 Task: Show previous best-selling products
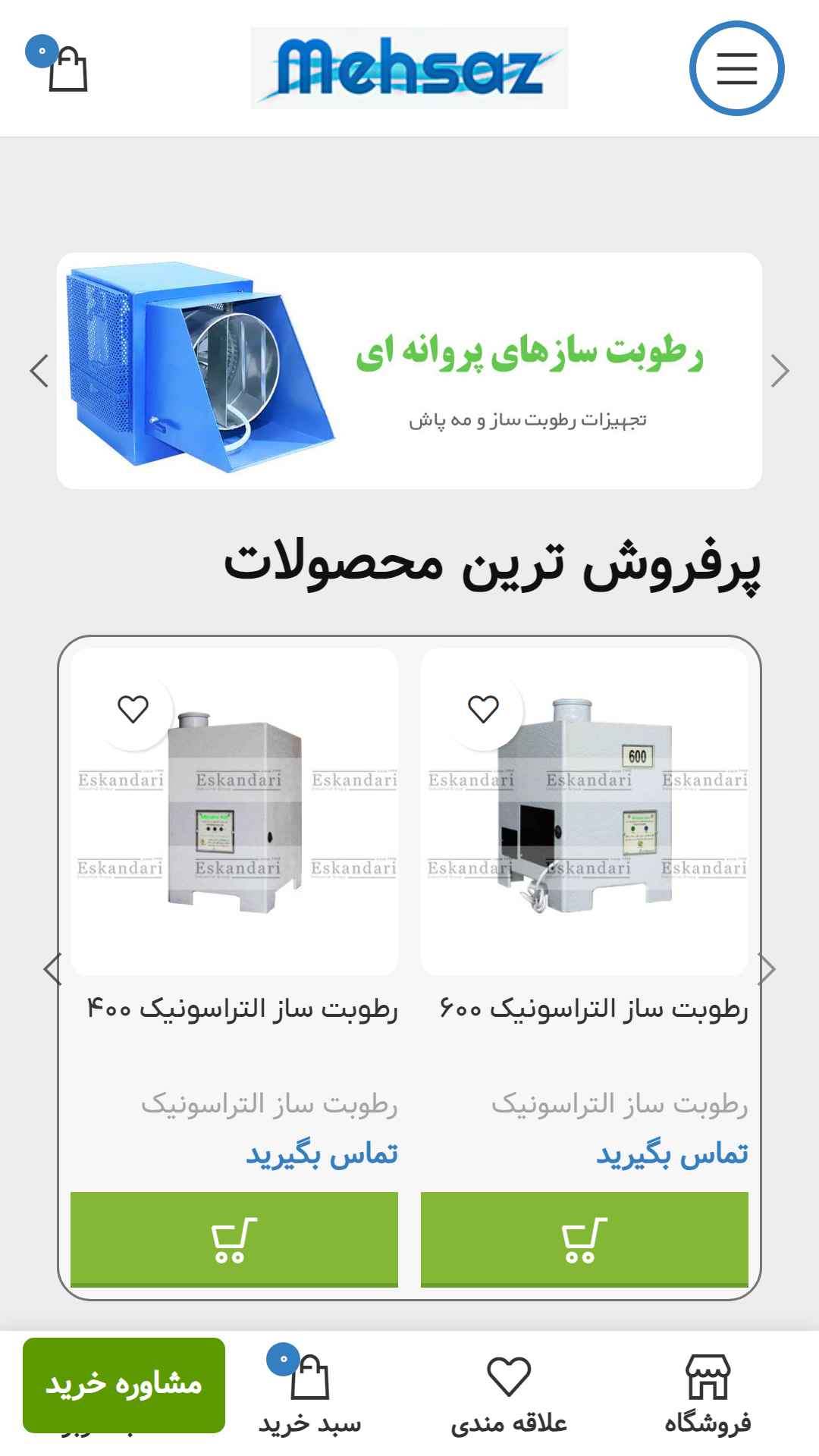52,969
